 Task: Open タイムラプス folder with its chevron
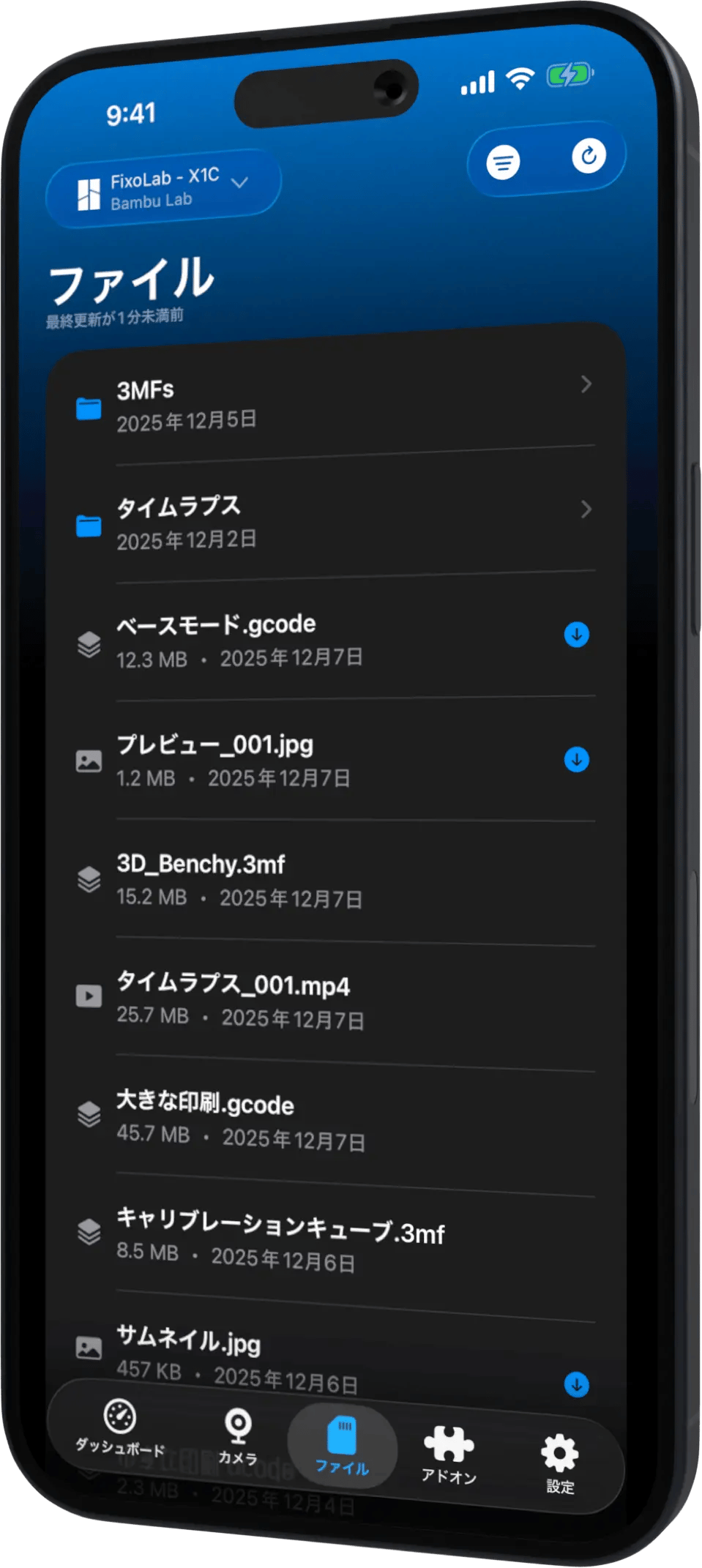[586, 507]
